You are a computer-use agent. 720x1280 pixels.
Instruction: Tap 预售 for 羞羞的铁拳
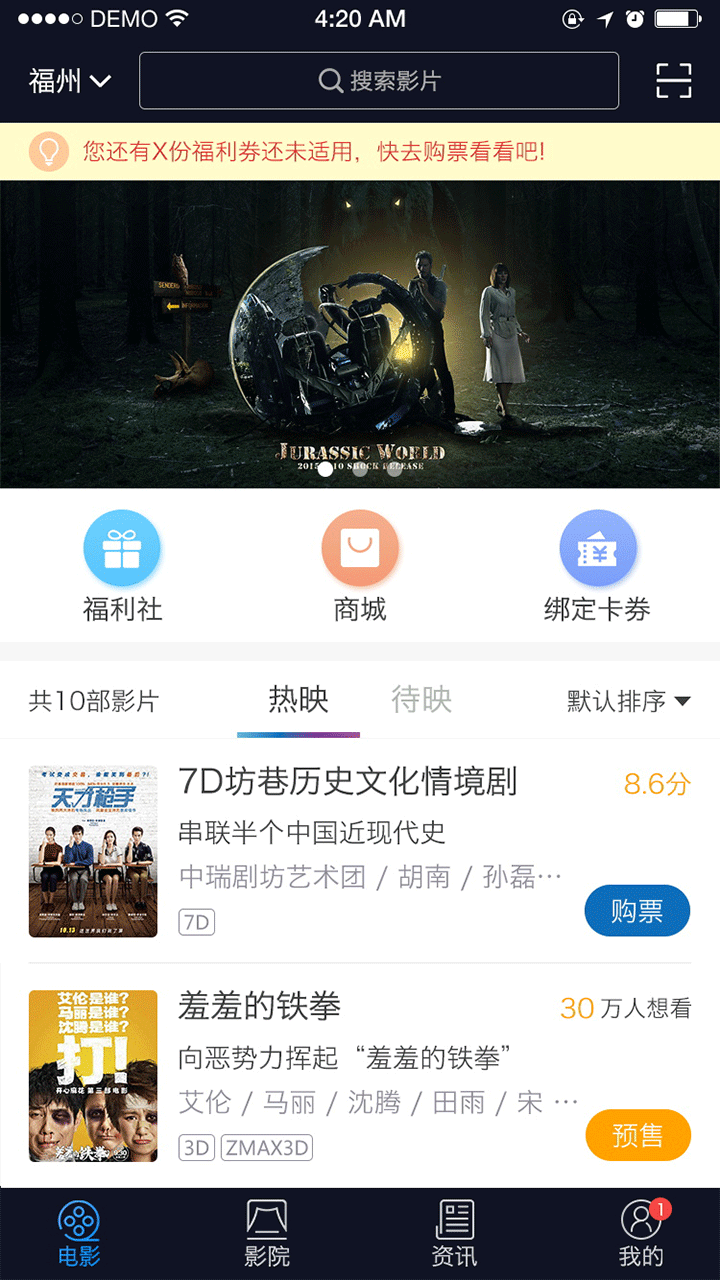pos(638,1135)
